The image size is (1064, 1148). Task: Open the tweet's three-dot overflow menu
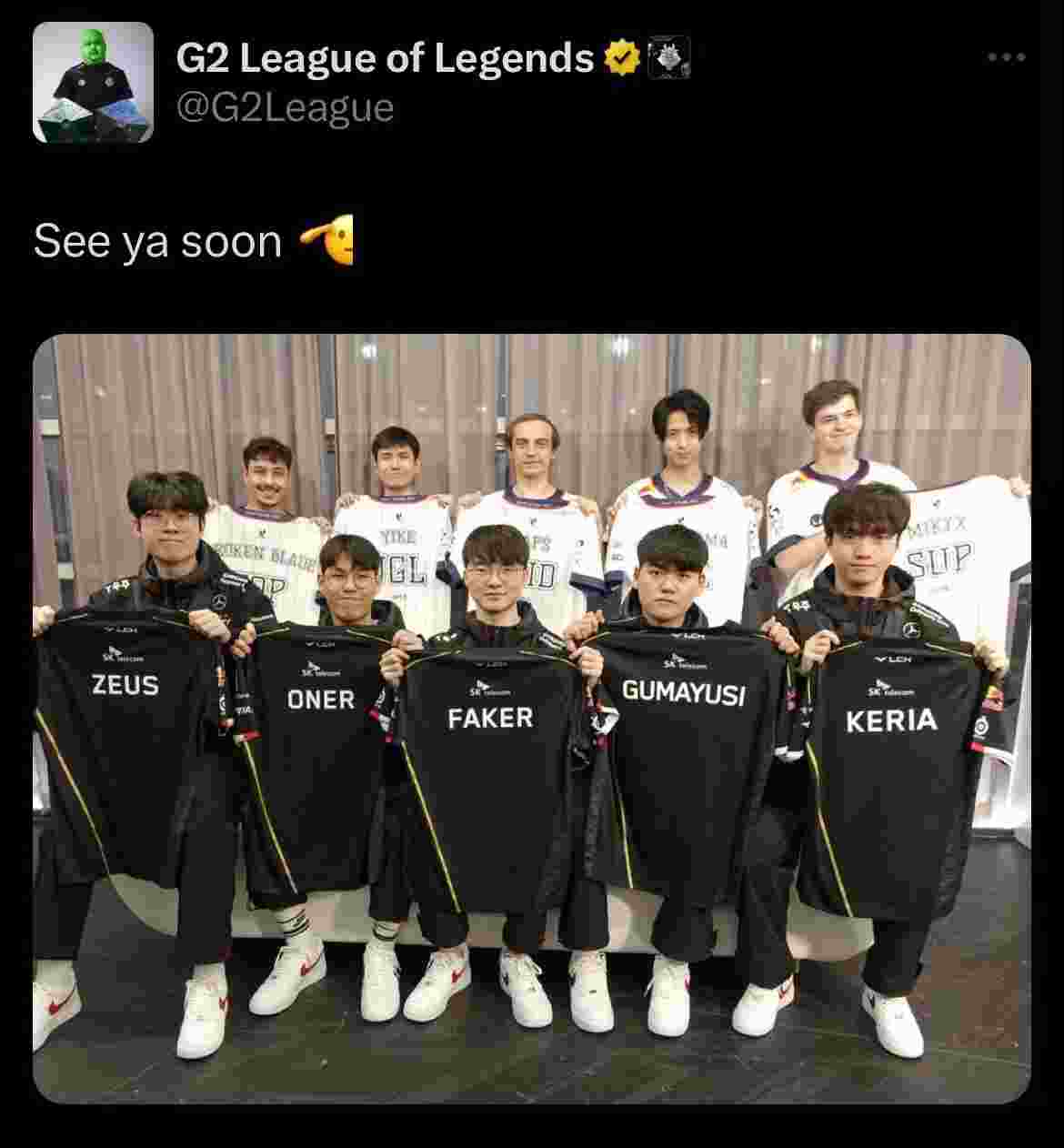(x=1007, y=57)
